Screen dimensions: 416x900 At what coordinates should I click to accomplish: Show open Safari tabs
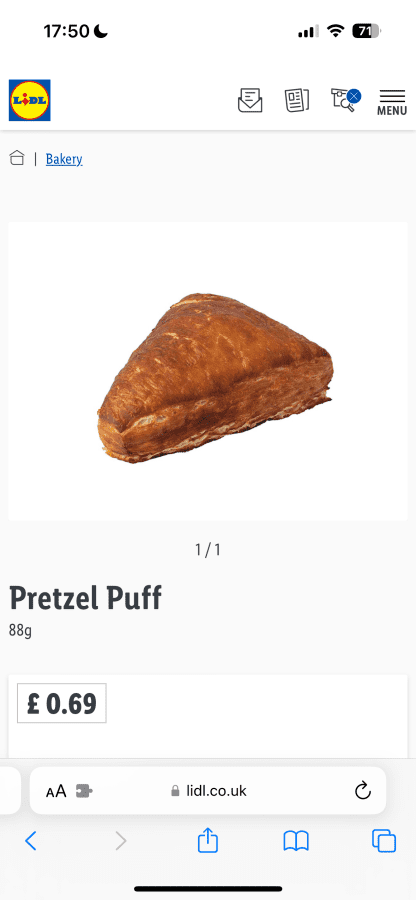pyautogui.click(x=384, y=841)
